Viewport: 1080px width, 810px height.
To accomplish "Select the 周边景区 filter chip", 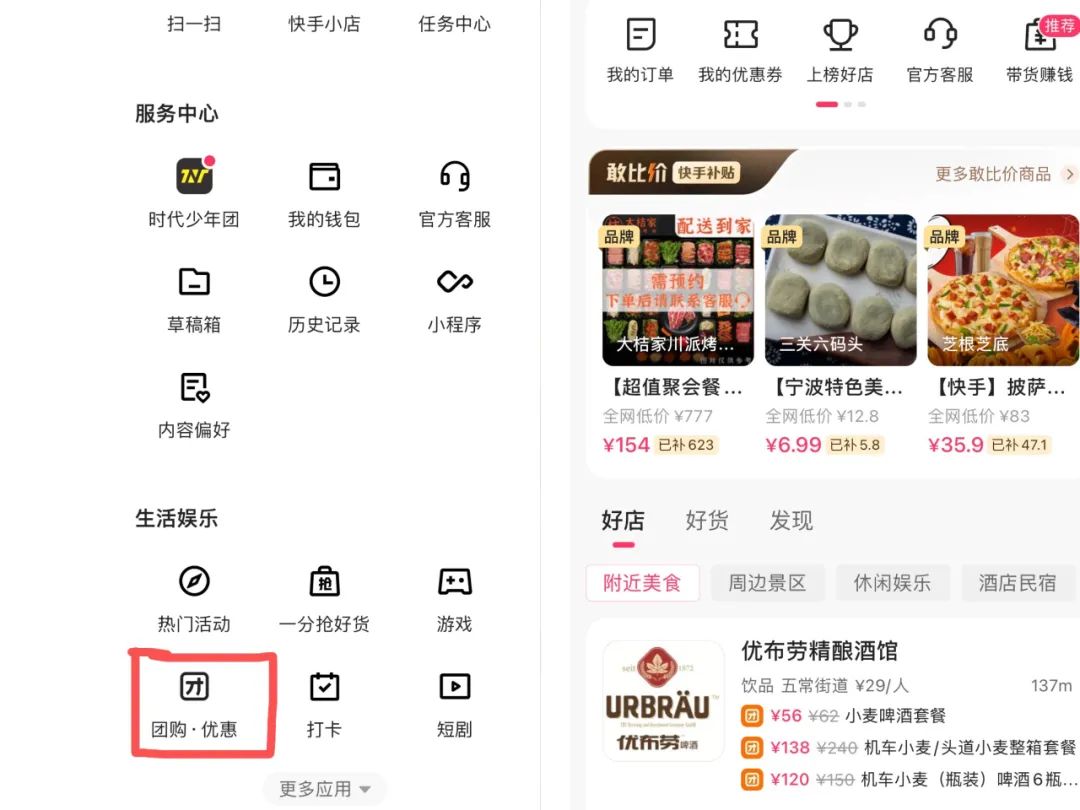I will coord(767,583).
